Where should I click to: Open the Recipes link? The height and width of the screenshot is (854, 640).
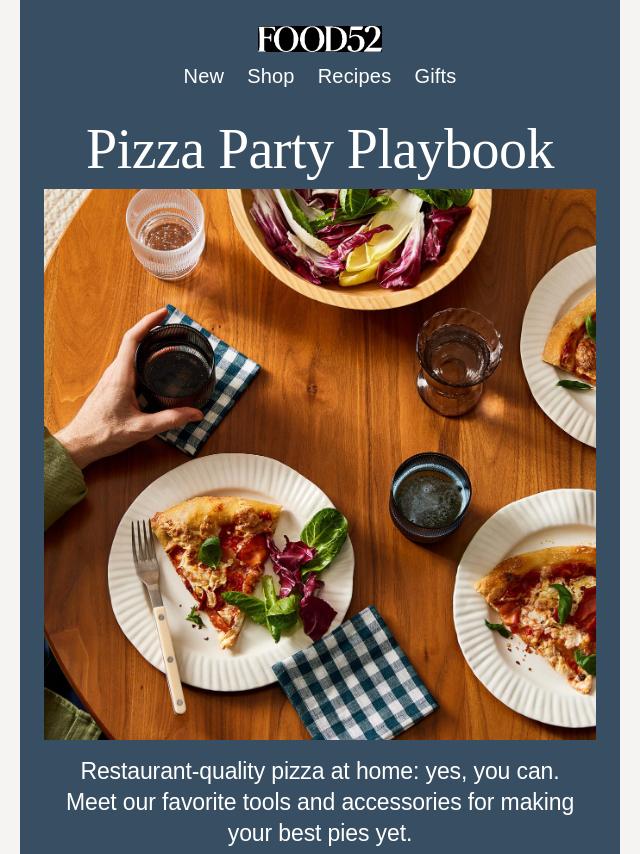click(x=354, y=76)
